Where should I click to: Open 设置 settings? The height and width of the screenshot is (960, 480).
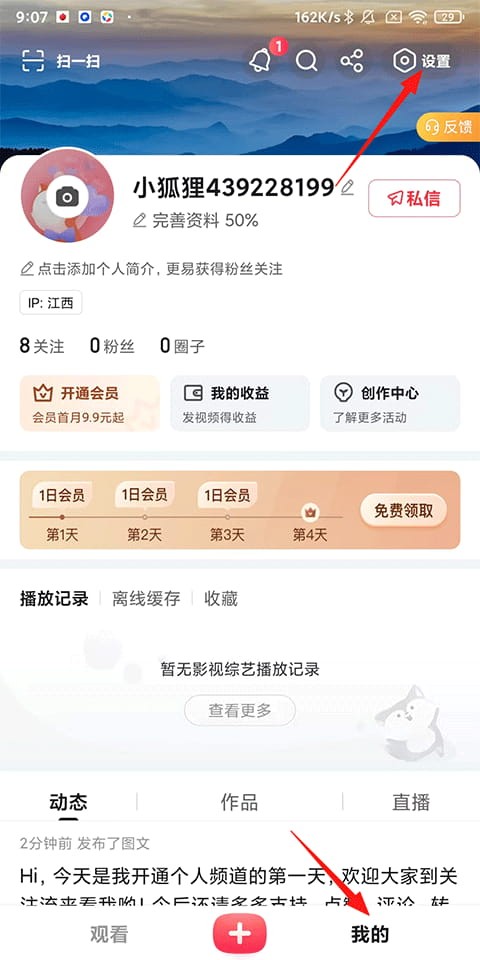coord(422,61)
